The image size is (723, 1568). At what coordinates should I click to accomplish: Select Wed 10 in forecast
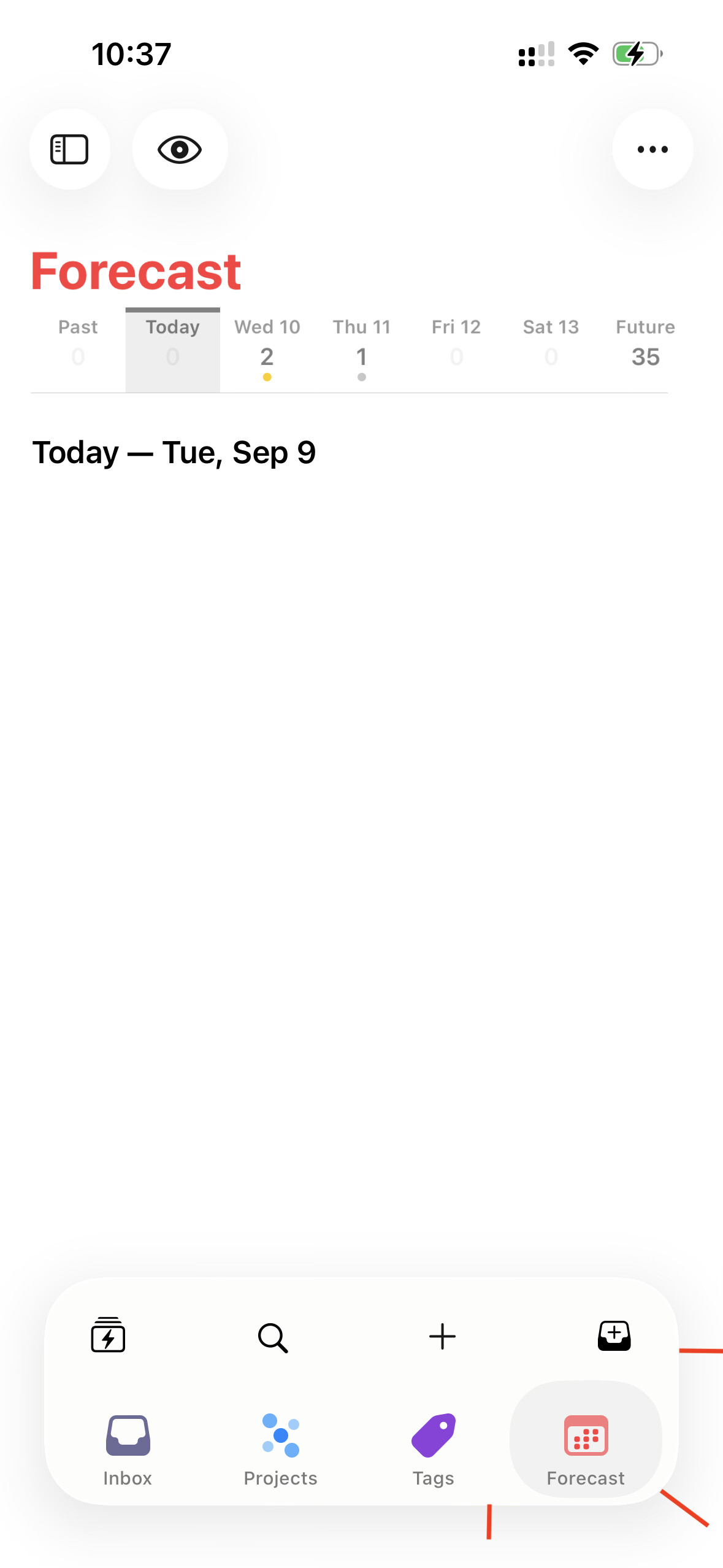coord(267,342)
